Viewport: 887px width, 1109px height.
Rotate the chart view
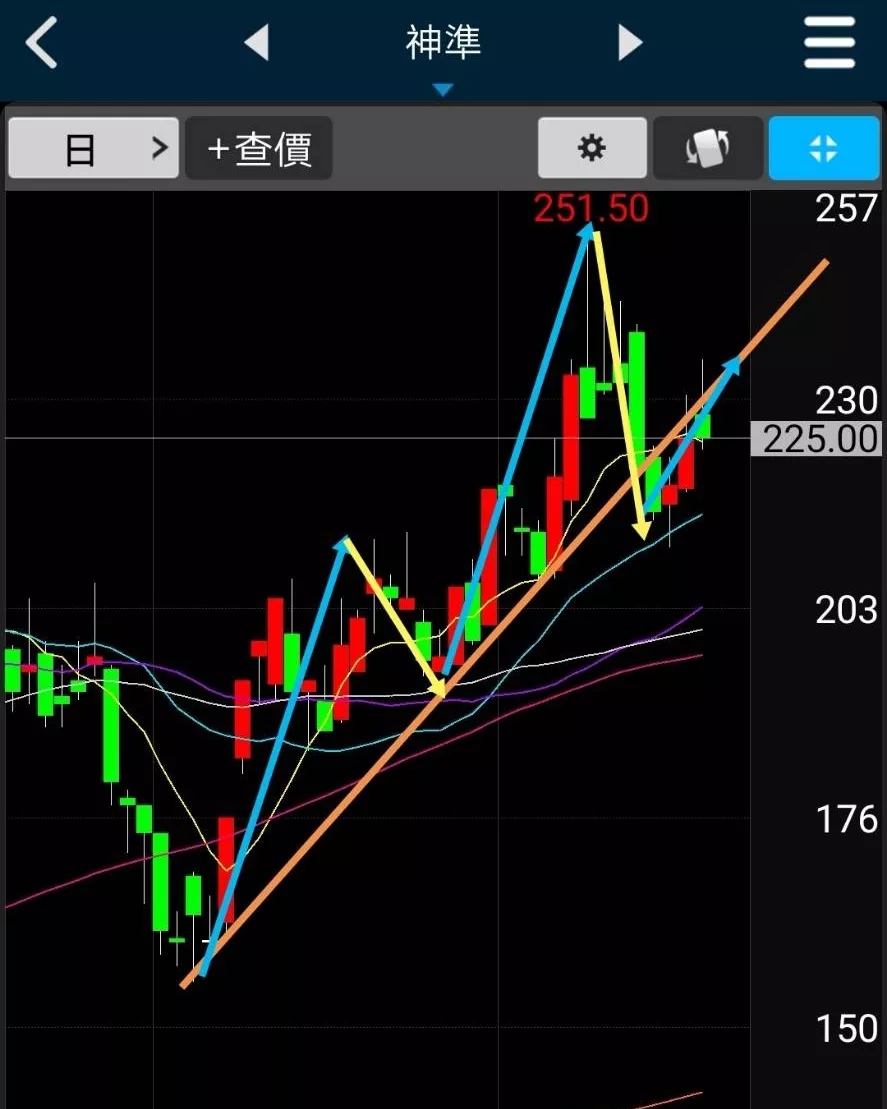(707, 149)
